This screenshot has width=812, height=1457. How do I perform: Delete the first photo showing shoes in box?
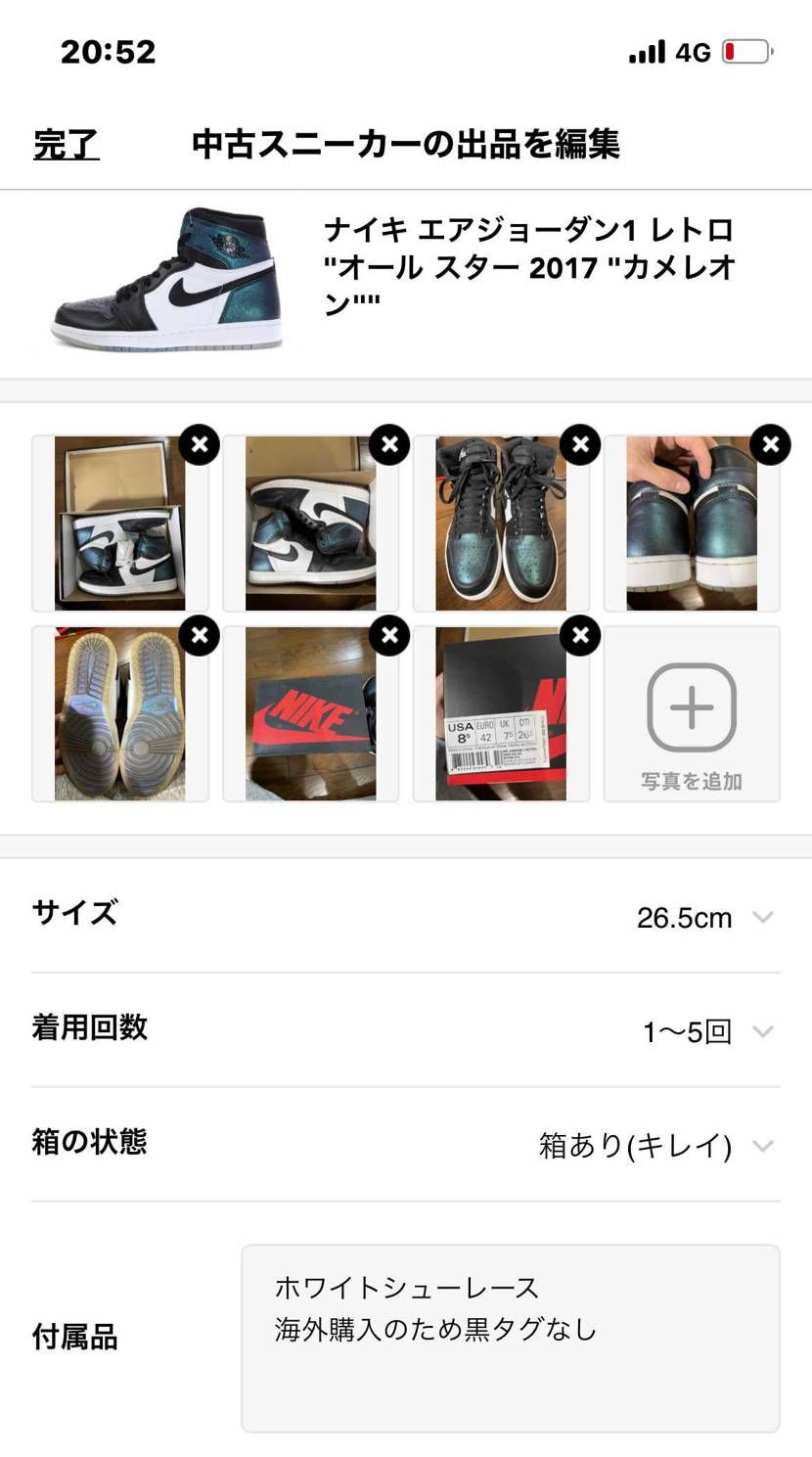[x=199, y=444]
